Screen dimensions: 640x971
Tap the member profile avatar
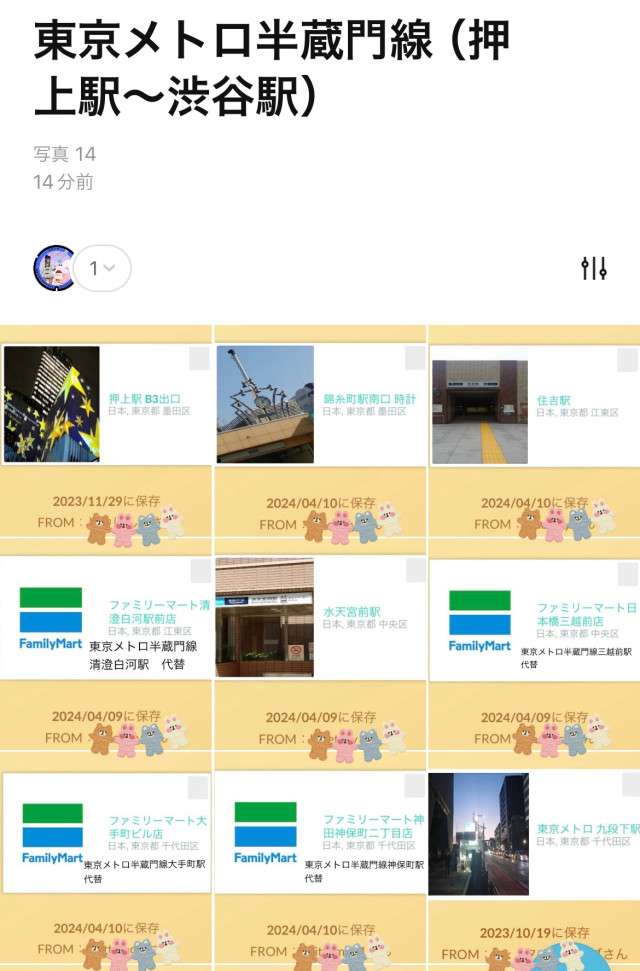coord(54,268)
